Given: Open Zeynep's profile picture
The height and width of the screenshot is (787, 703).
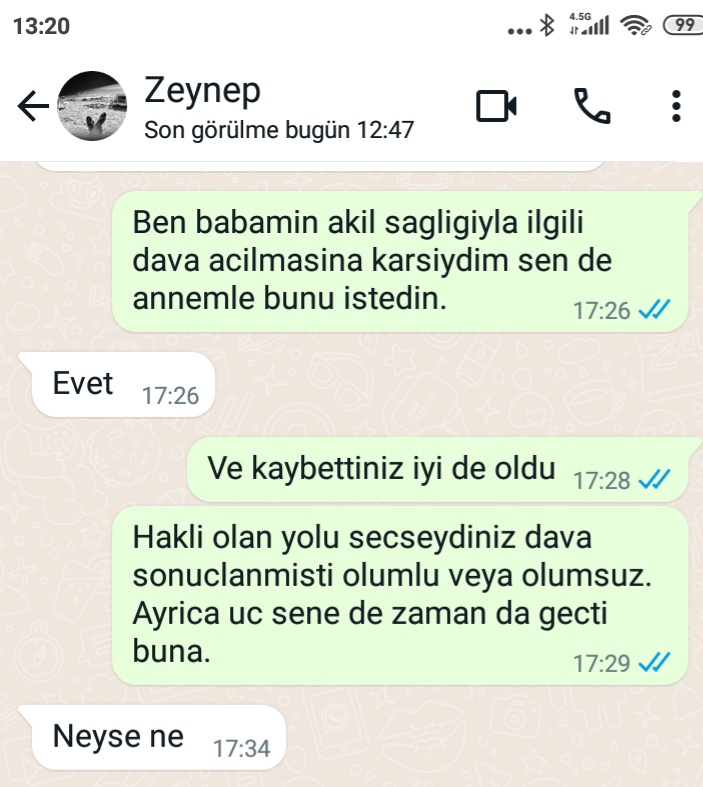Looking at the screenshot, I should [92, 106].
